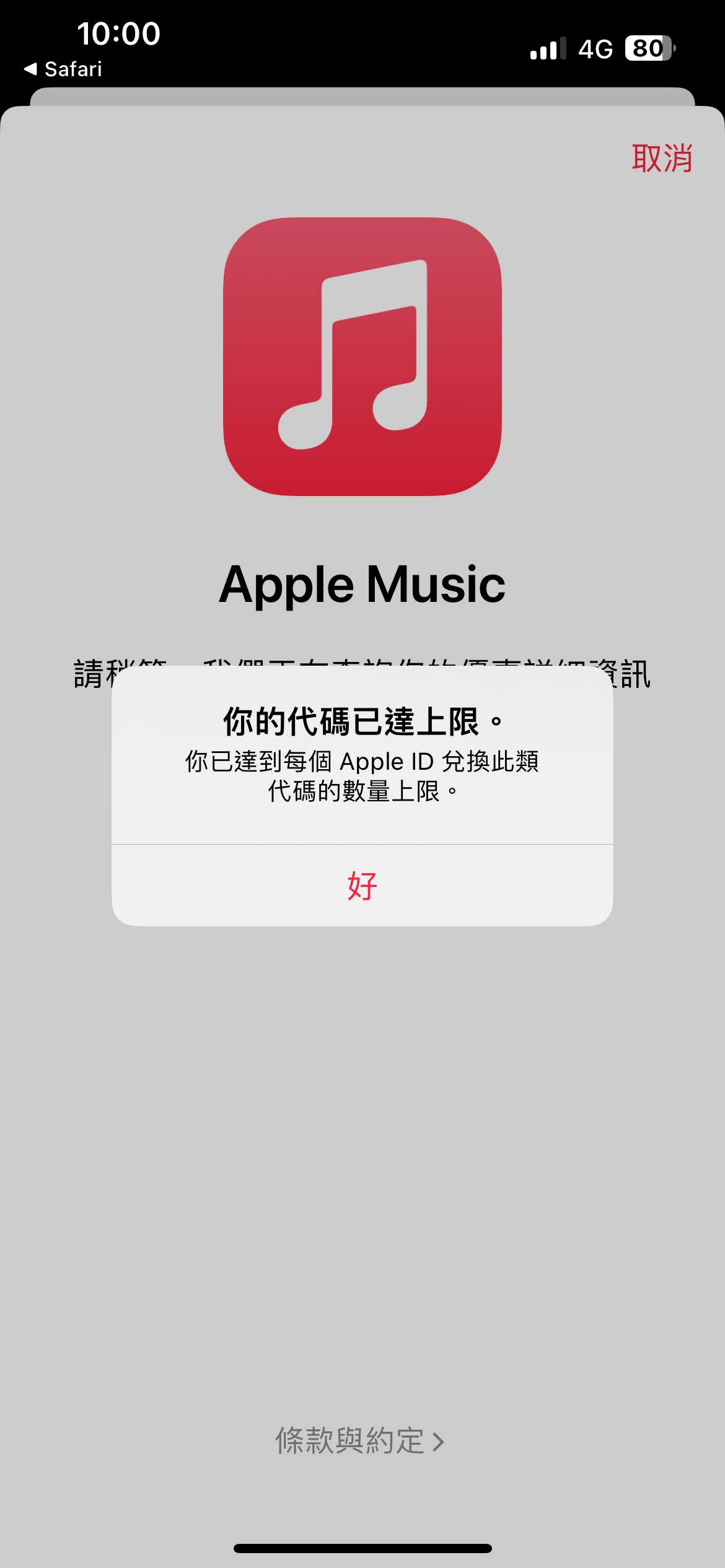Open the 條款與約定 terms link
Screen dimensions: 725x1568
point(360,1440)
